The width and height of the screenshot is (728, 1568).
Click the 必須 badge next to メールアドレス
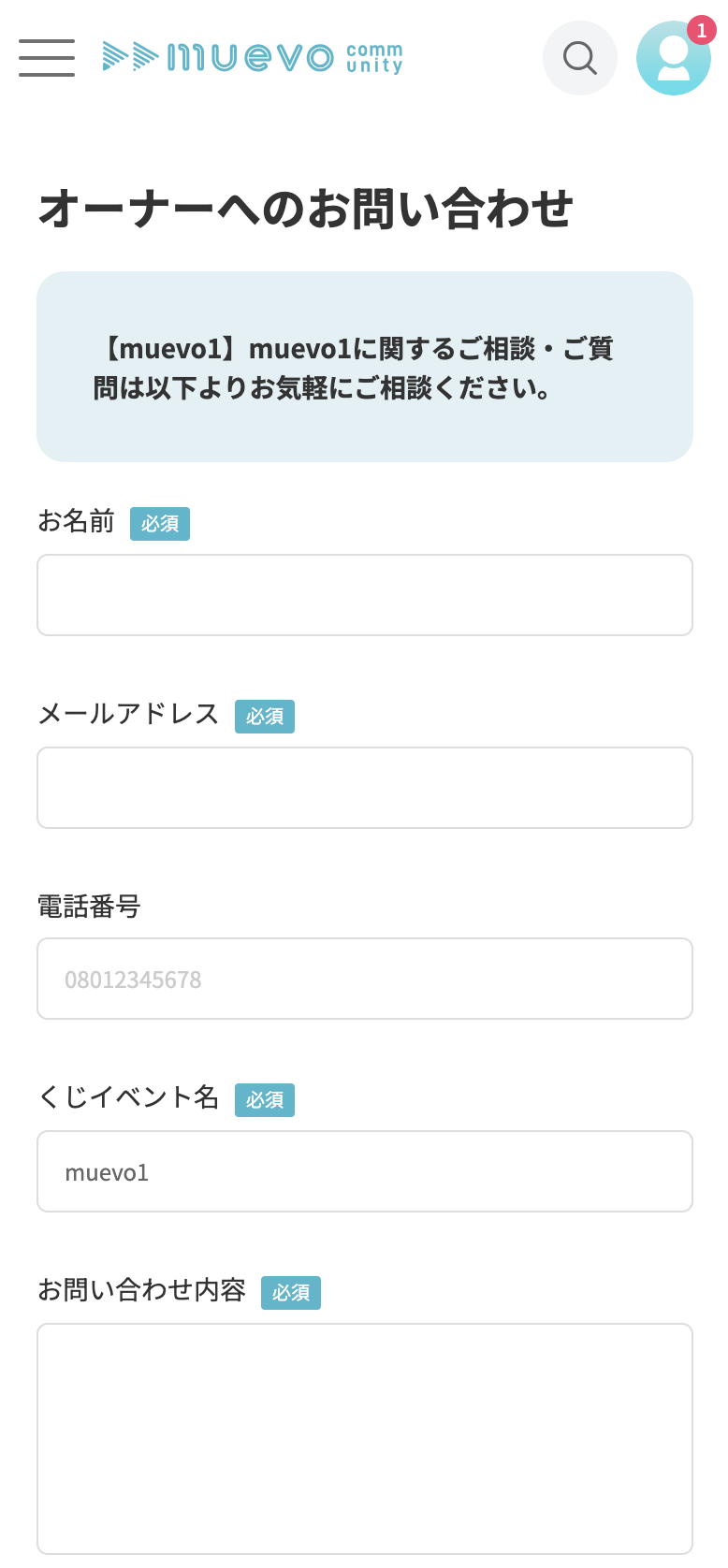(265, 717)
